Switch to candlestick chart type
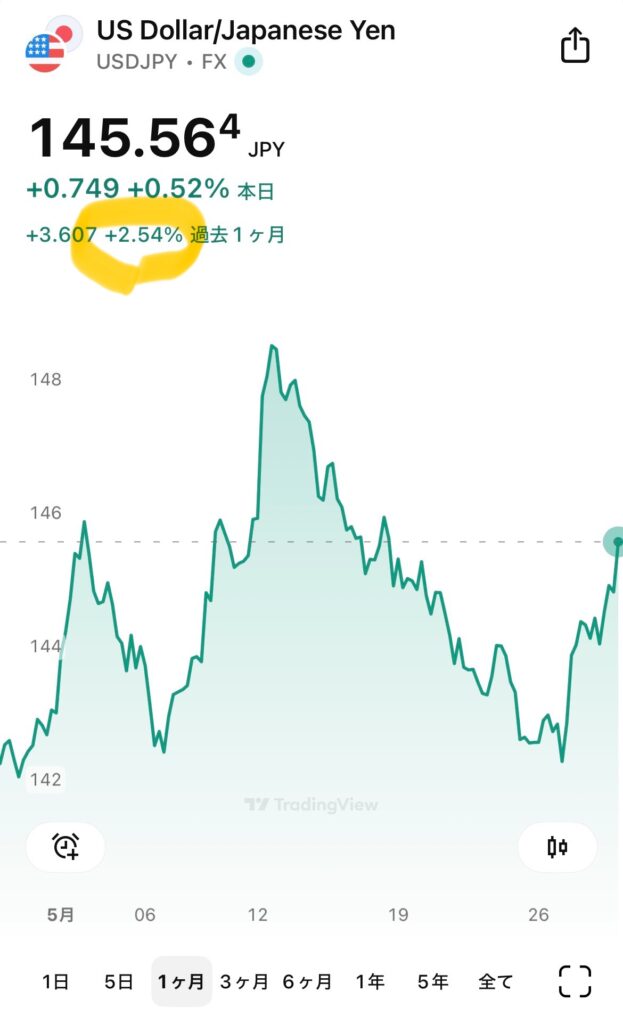The image size is (623, 1024). pos(557,847)
